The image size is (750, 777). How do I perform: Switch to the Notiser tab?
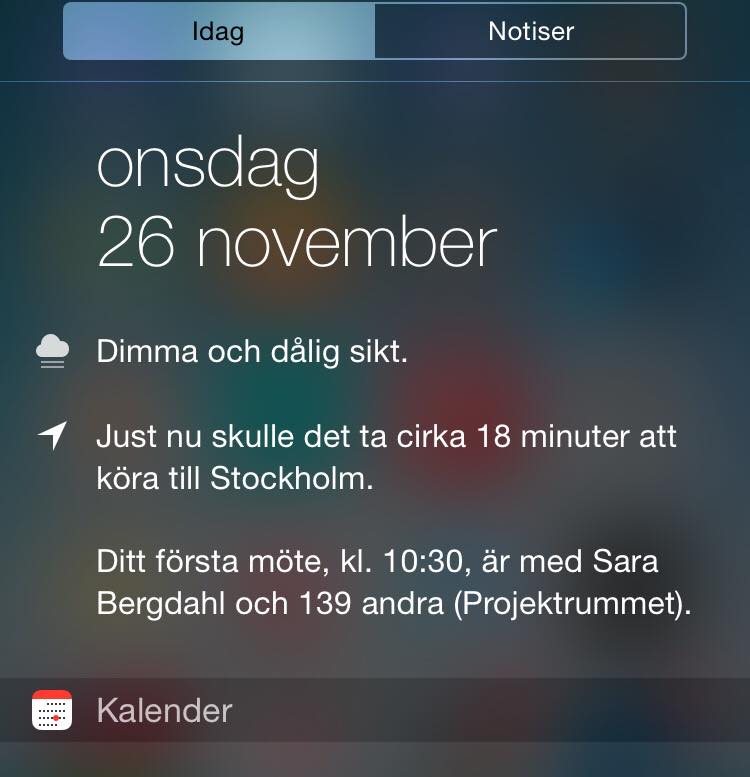tap(530, 31)
